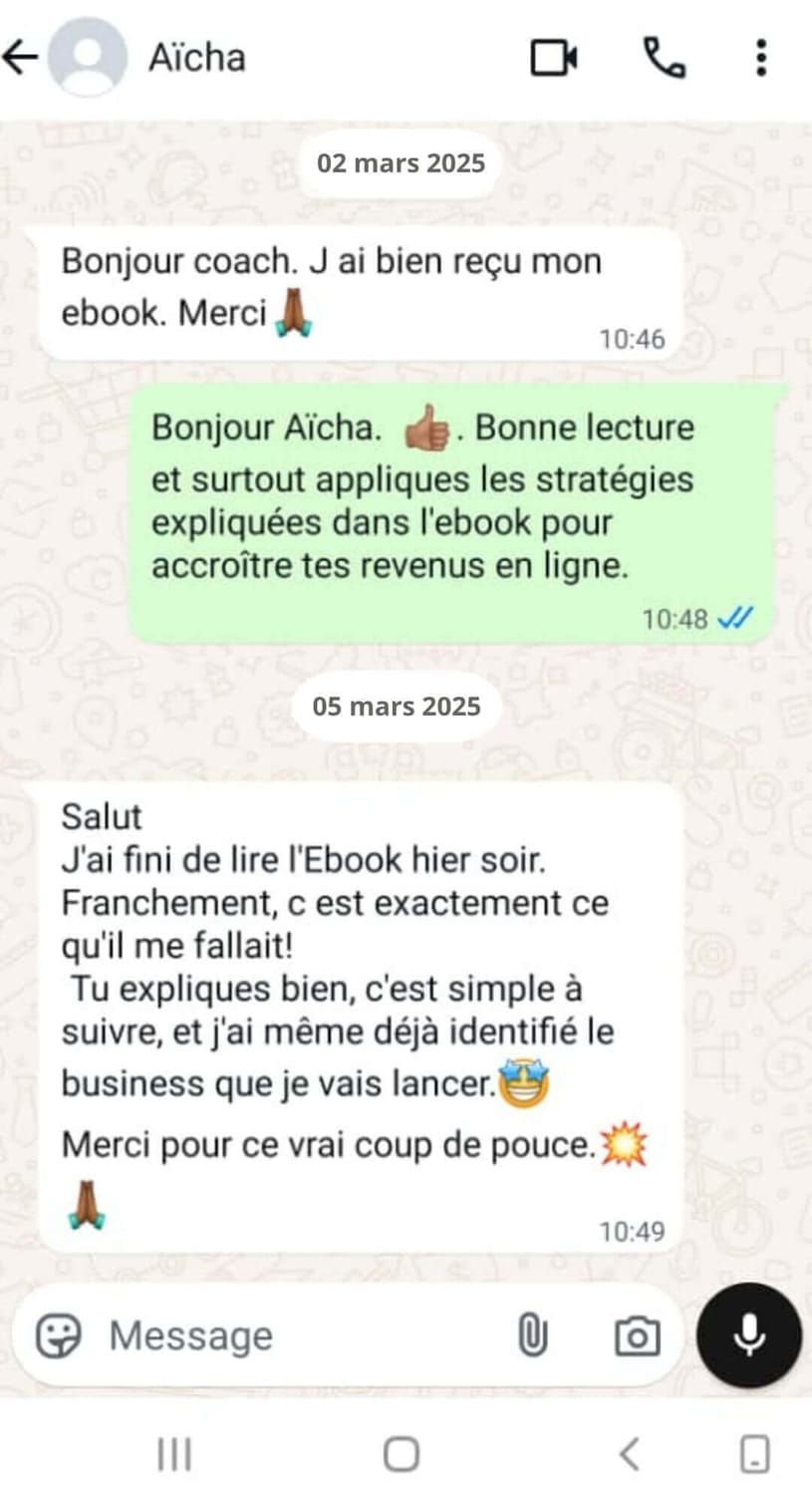
Task: Go to the home screen
Action: point(402,1455)
